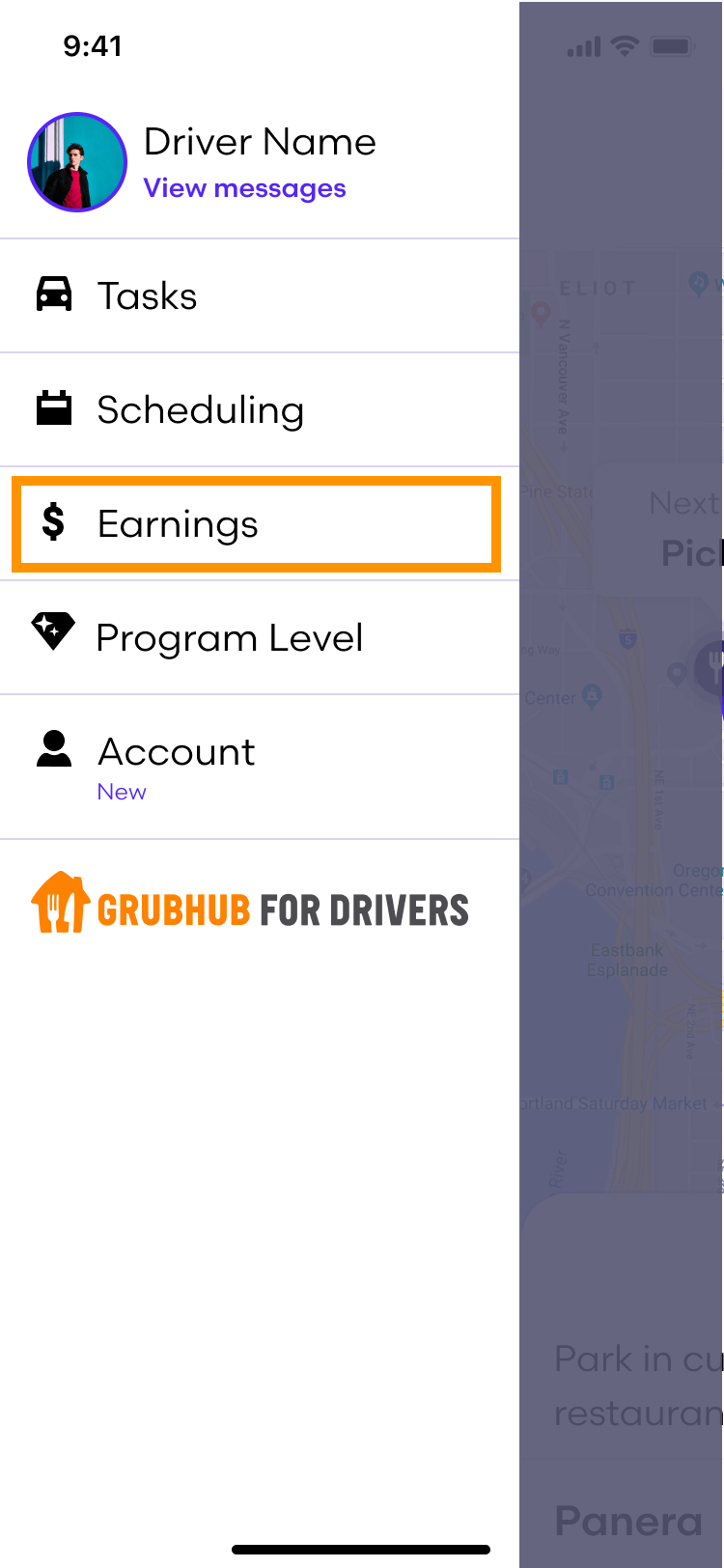
Task: Navigate to Program Level
Action: [229, 637]
